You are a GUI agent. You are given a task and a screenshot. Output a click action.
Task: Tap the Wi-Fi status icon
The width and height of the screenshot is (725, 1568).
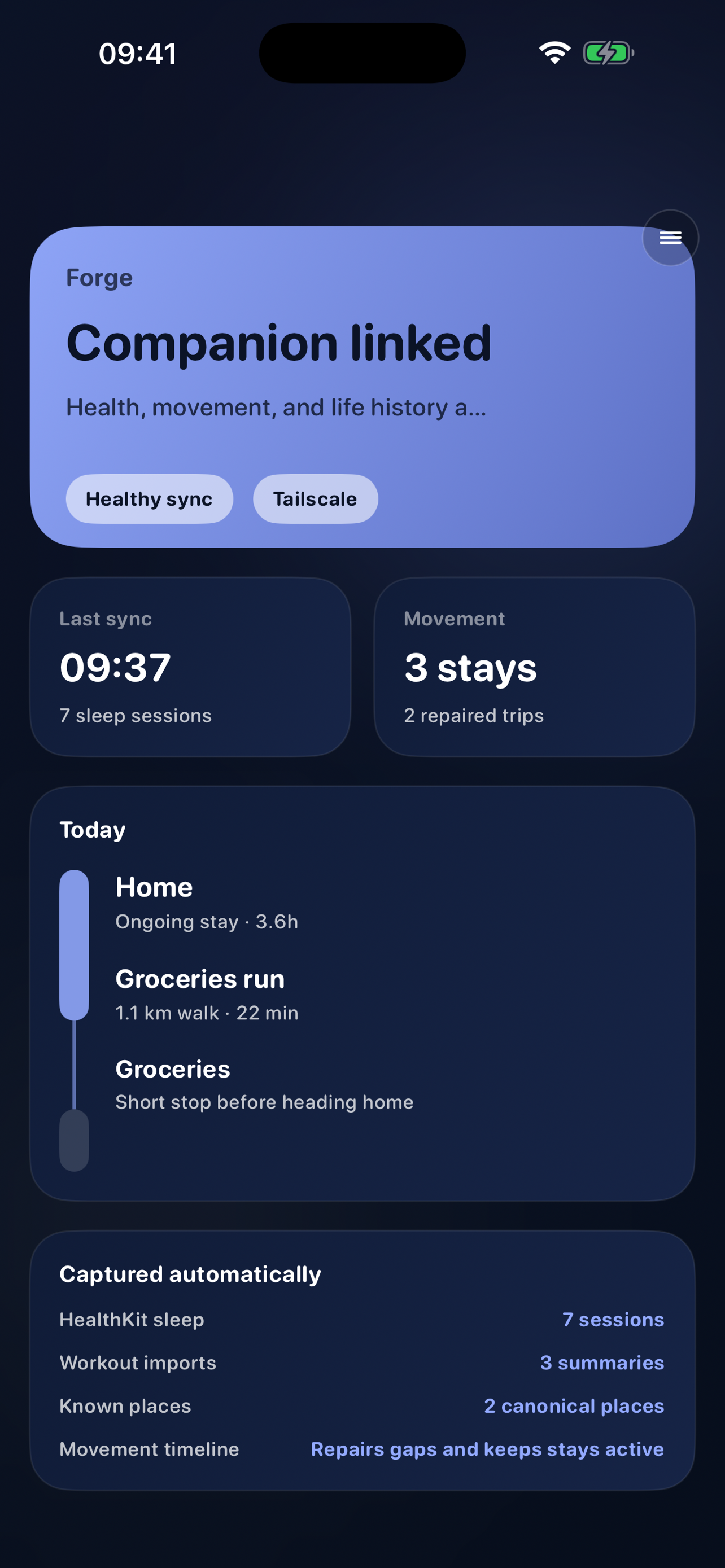tap(553, 53)
